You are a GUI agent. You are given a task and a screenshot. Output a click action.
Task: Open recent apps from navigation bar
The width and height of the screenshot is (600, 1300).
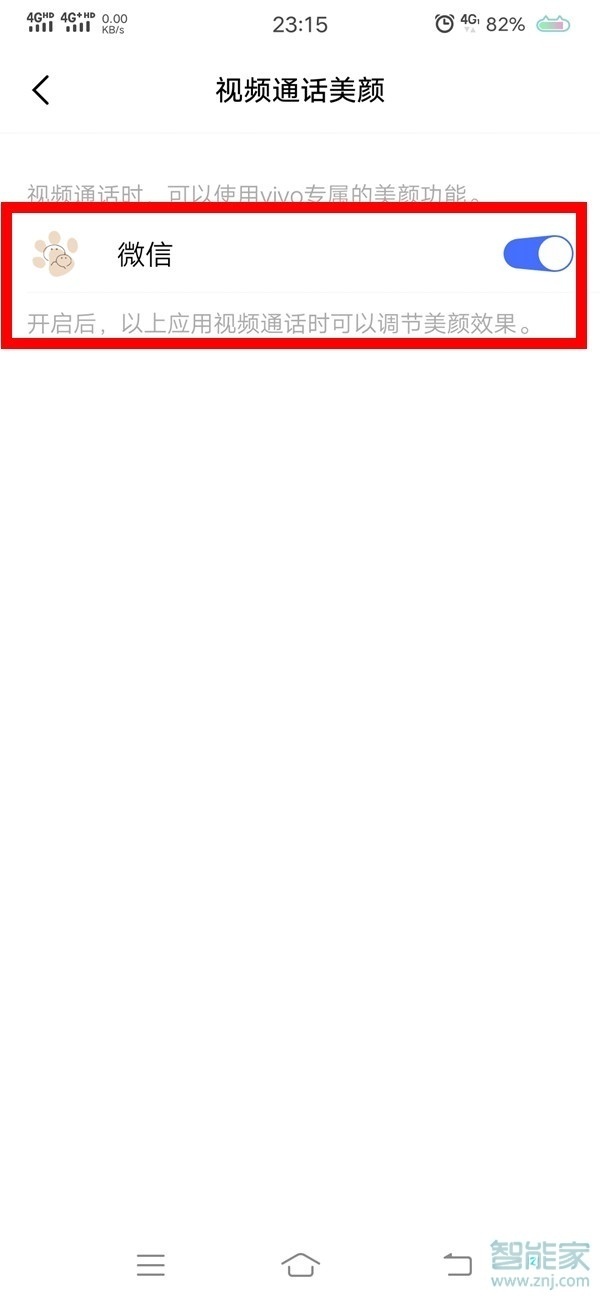151,1265
